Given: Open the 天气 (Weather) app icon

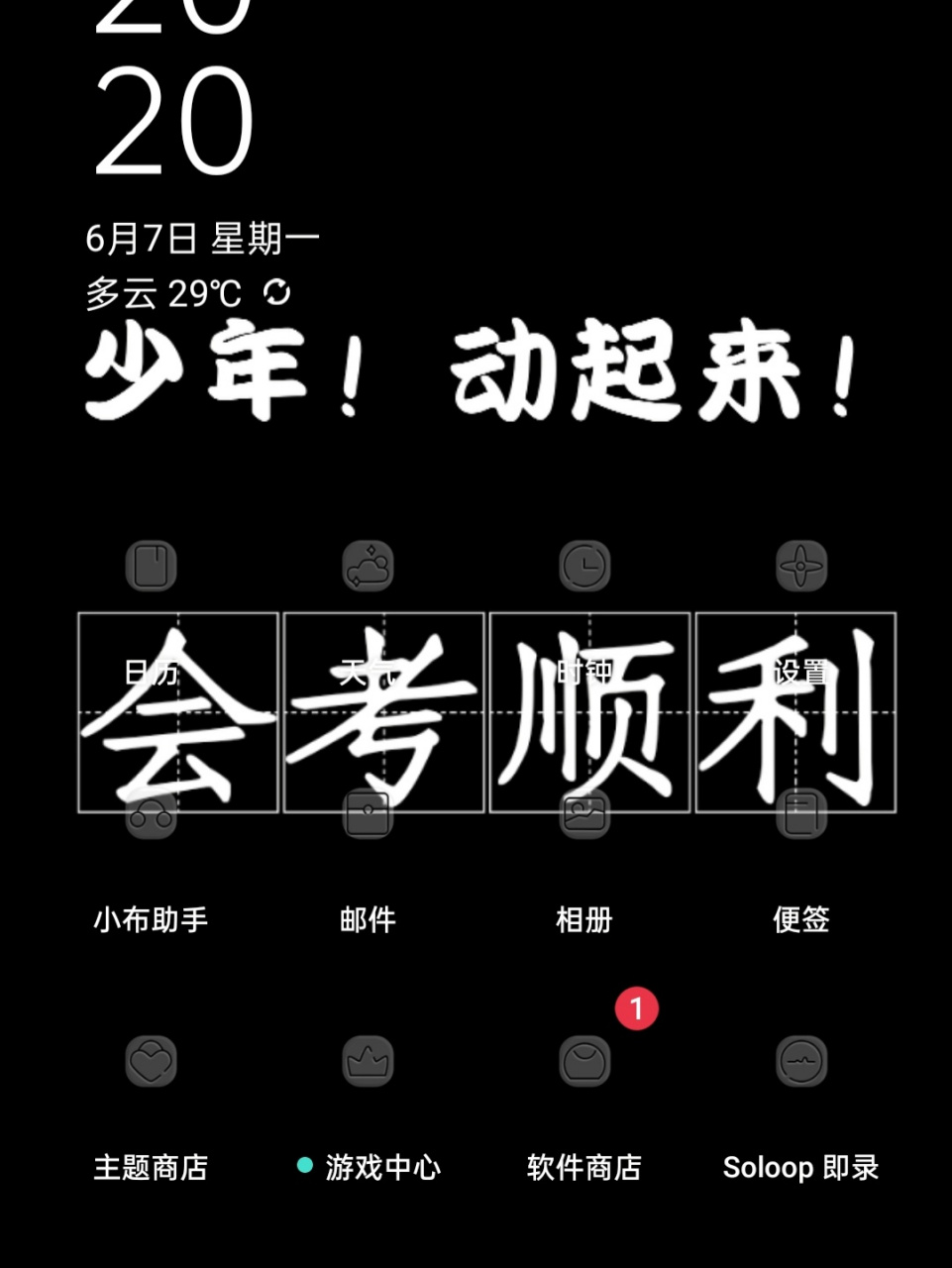Looking at the screenshot, I should (x=368, y=567).
